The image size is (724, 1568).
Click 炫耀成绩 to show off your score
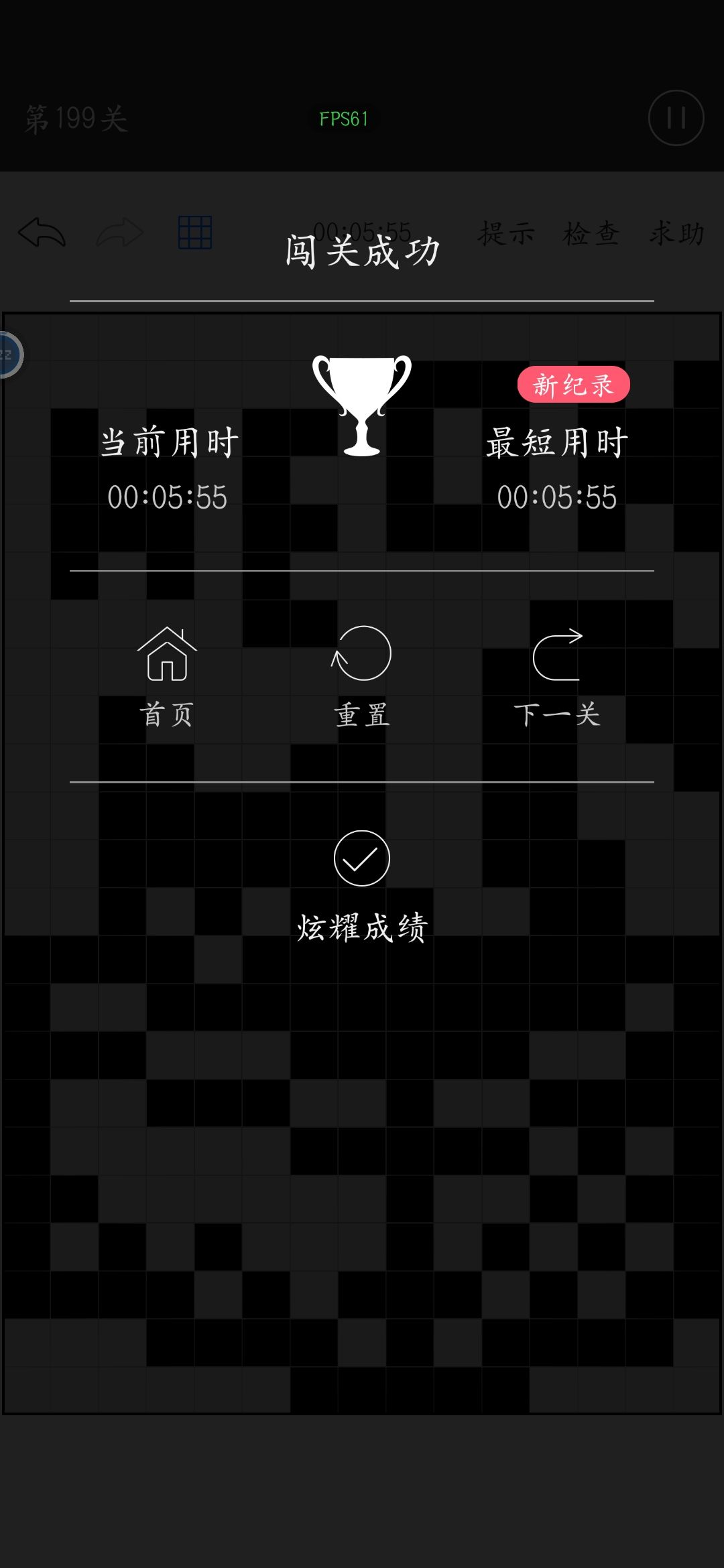point(362,927)
